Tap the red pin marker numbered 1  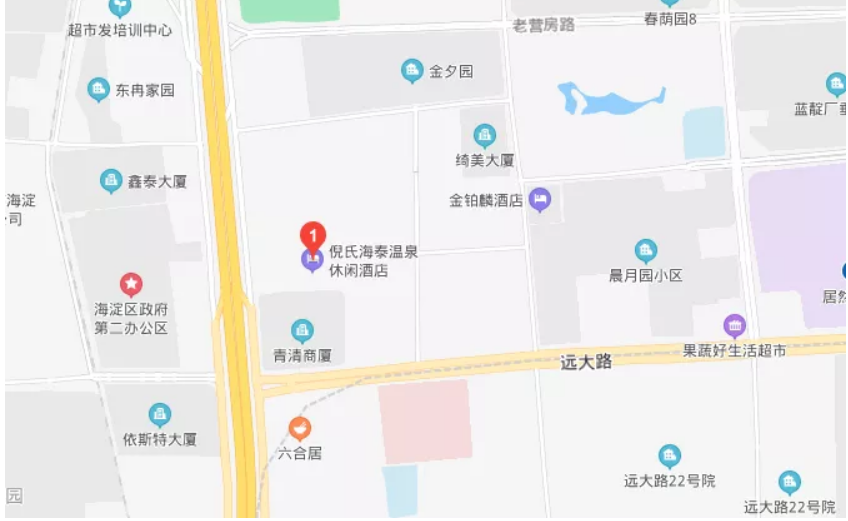click(x=313, y=237)
